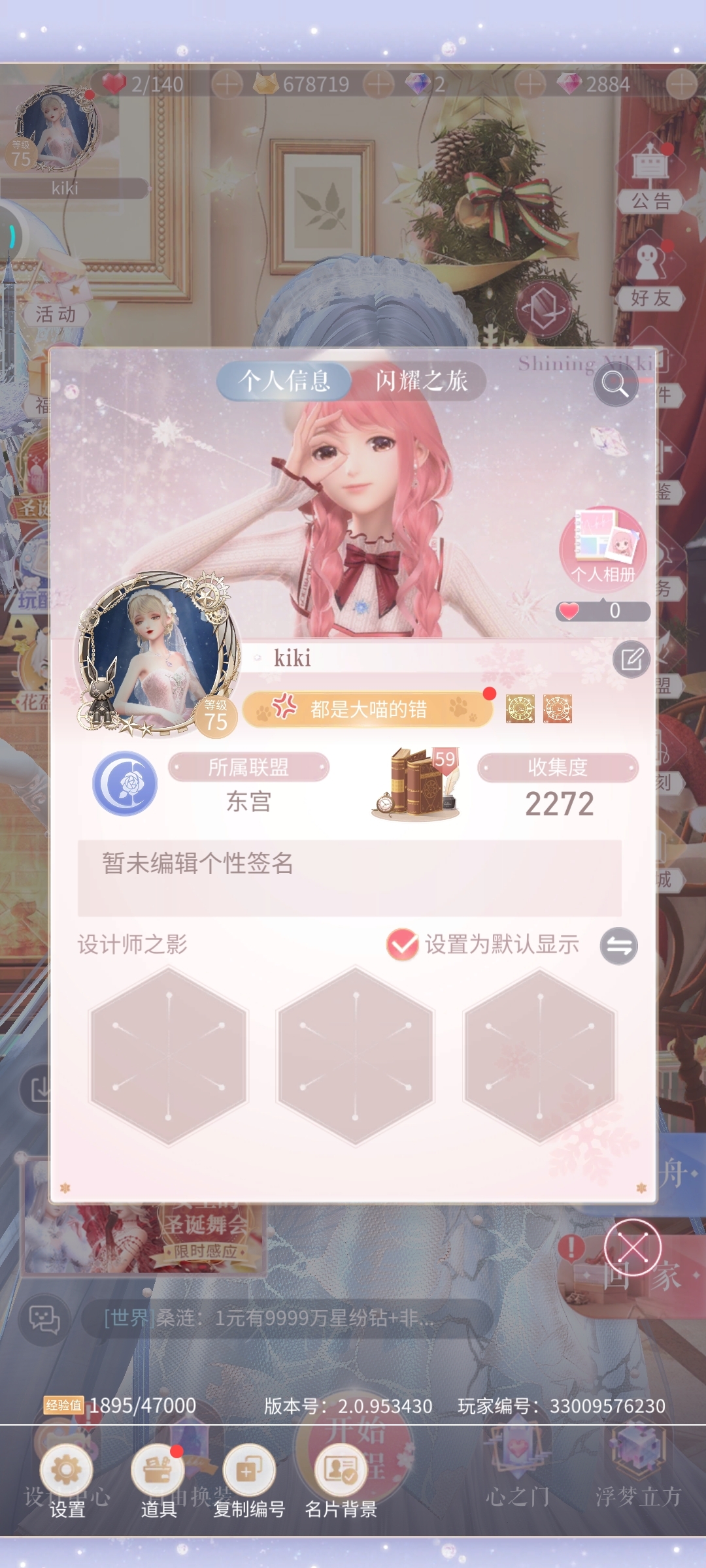Open the magnifier search icon
The image size is (706, 1568).
point(615,385)
